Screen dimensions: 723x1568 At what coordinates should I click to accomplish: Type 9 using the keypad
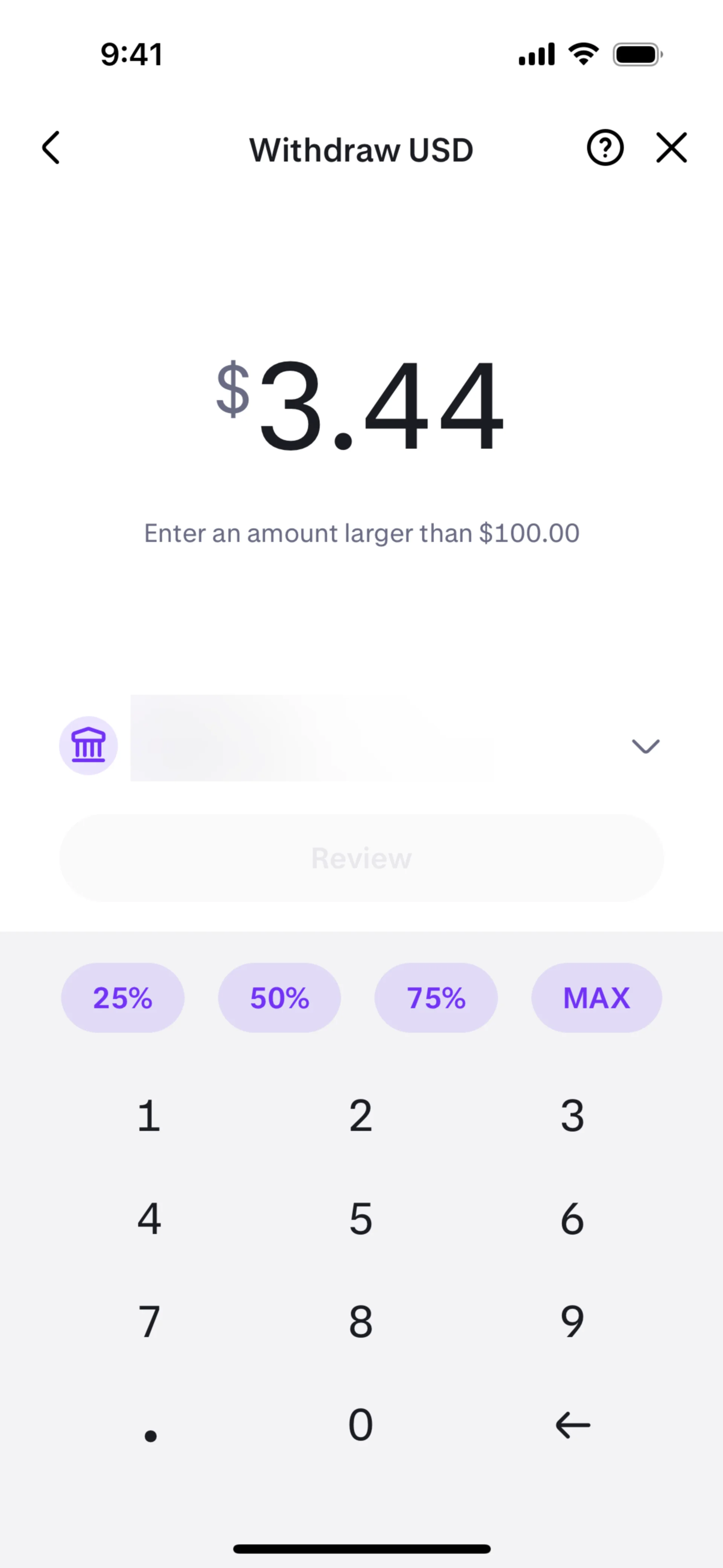tap(572, 1322)
